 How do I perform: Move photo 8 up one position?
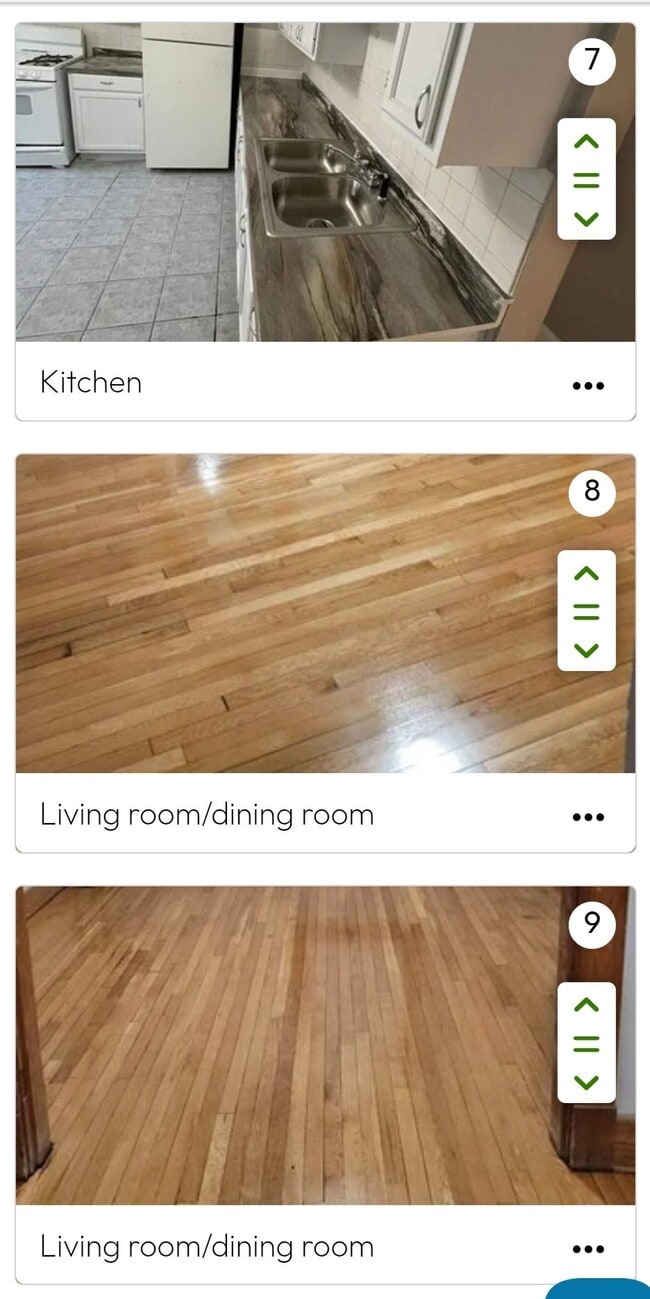(x=586, y=574)
